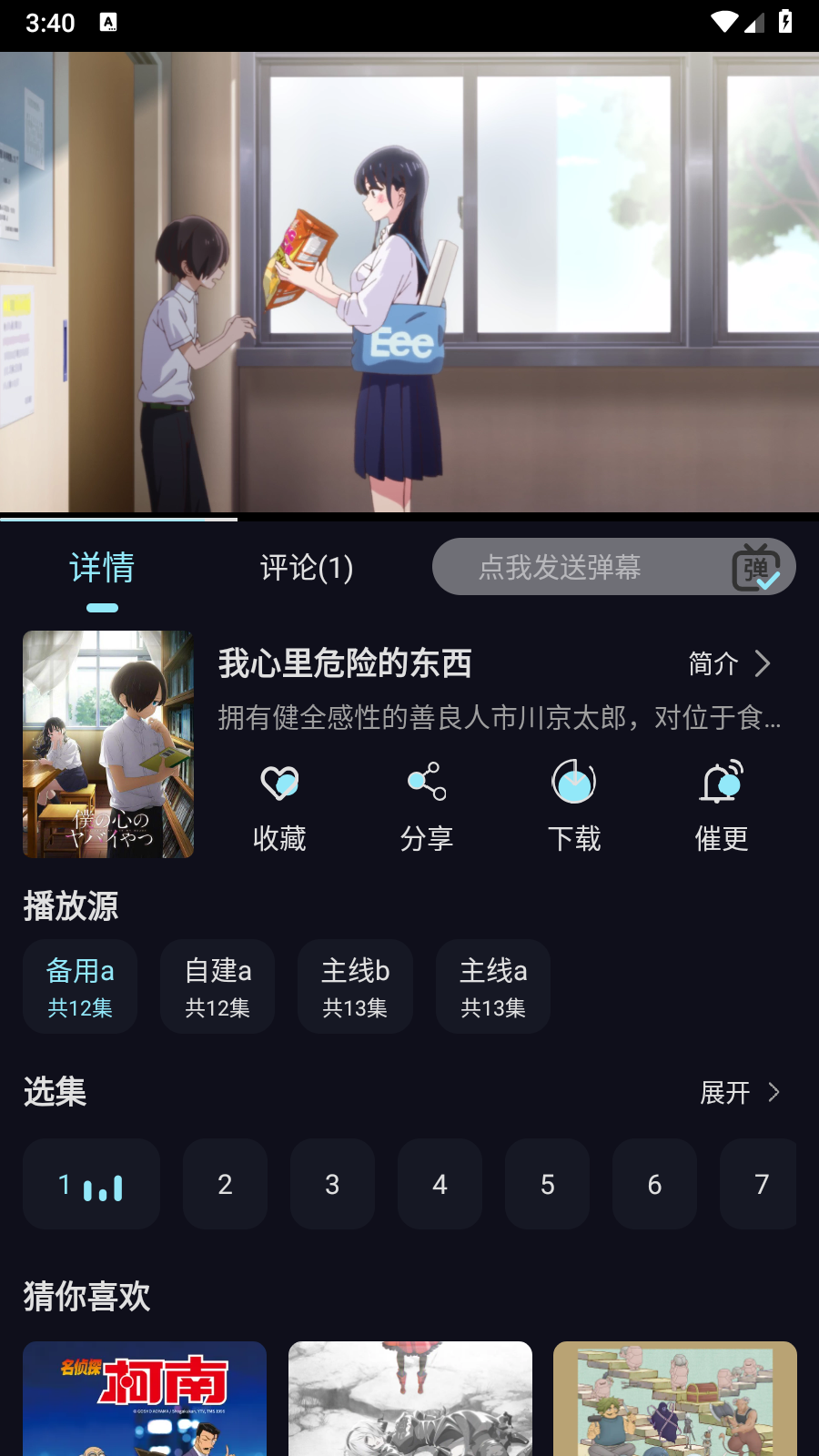The width and height of the screenshot is (819, 1456).
Task: Select the 详情 tab
Action: pos(102,568)
